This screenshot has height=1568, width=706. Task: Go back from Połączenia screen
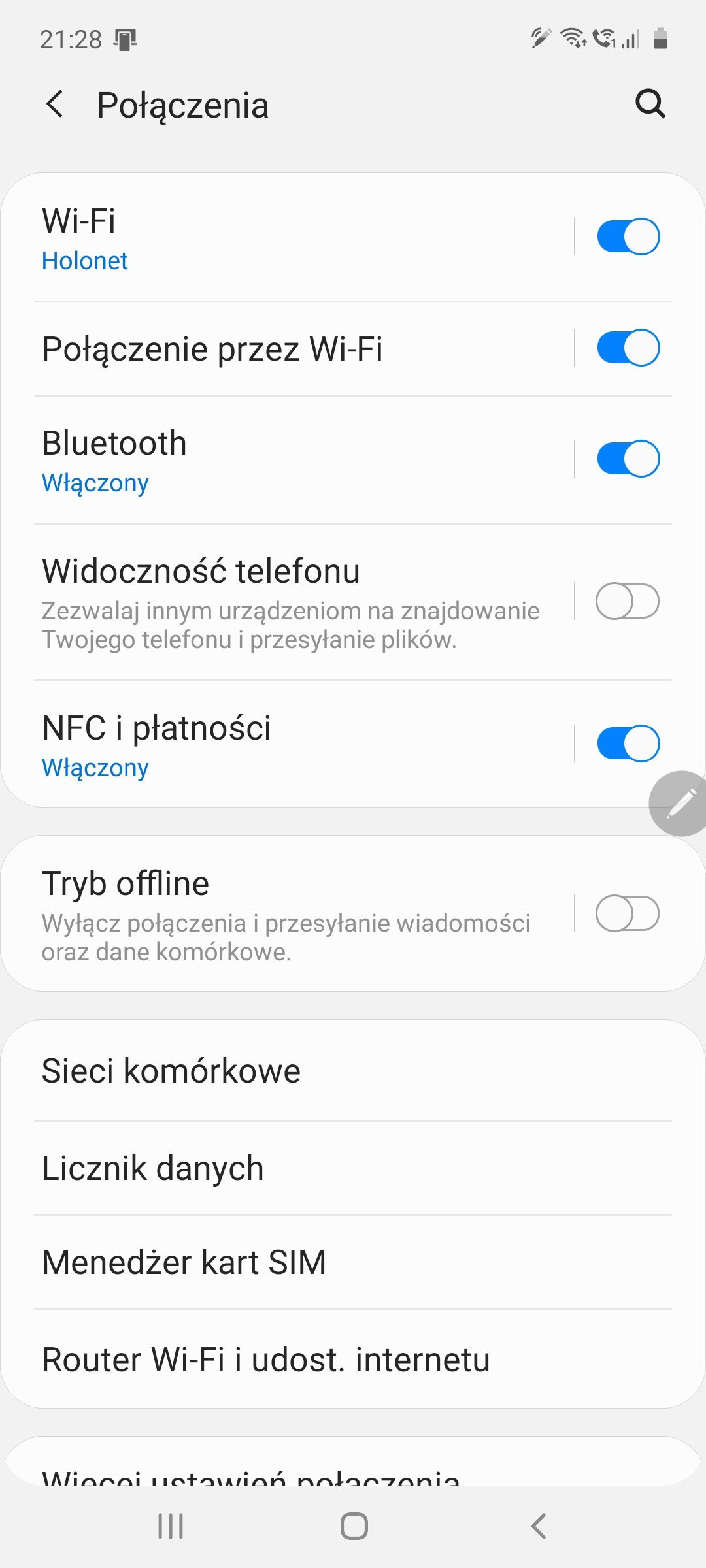(x=55, y=105)
